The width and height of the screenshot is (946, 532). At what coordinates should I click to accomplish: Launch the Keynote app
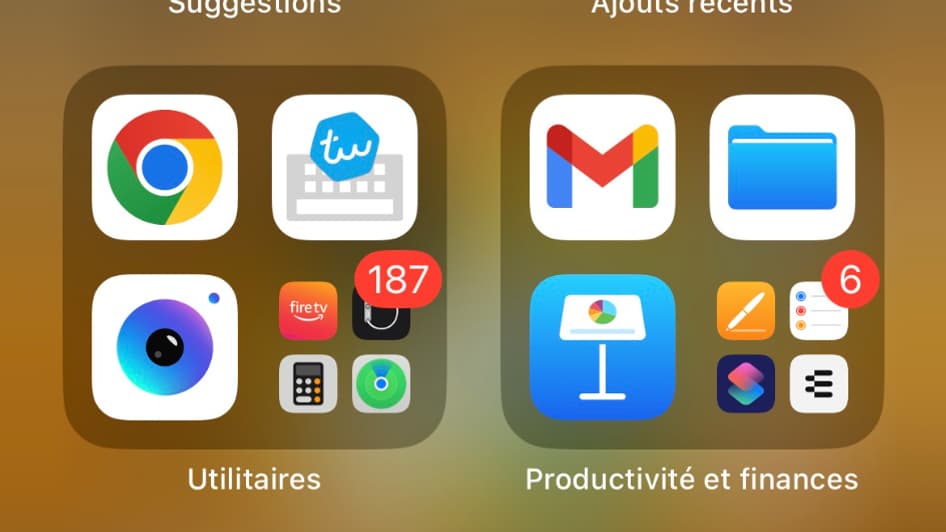coord(602,347)
